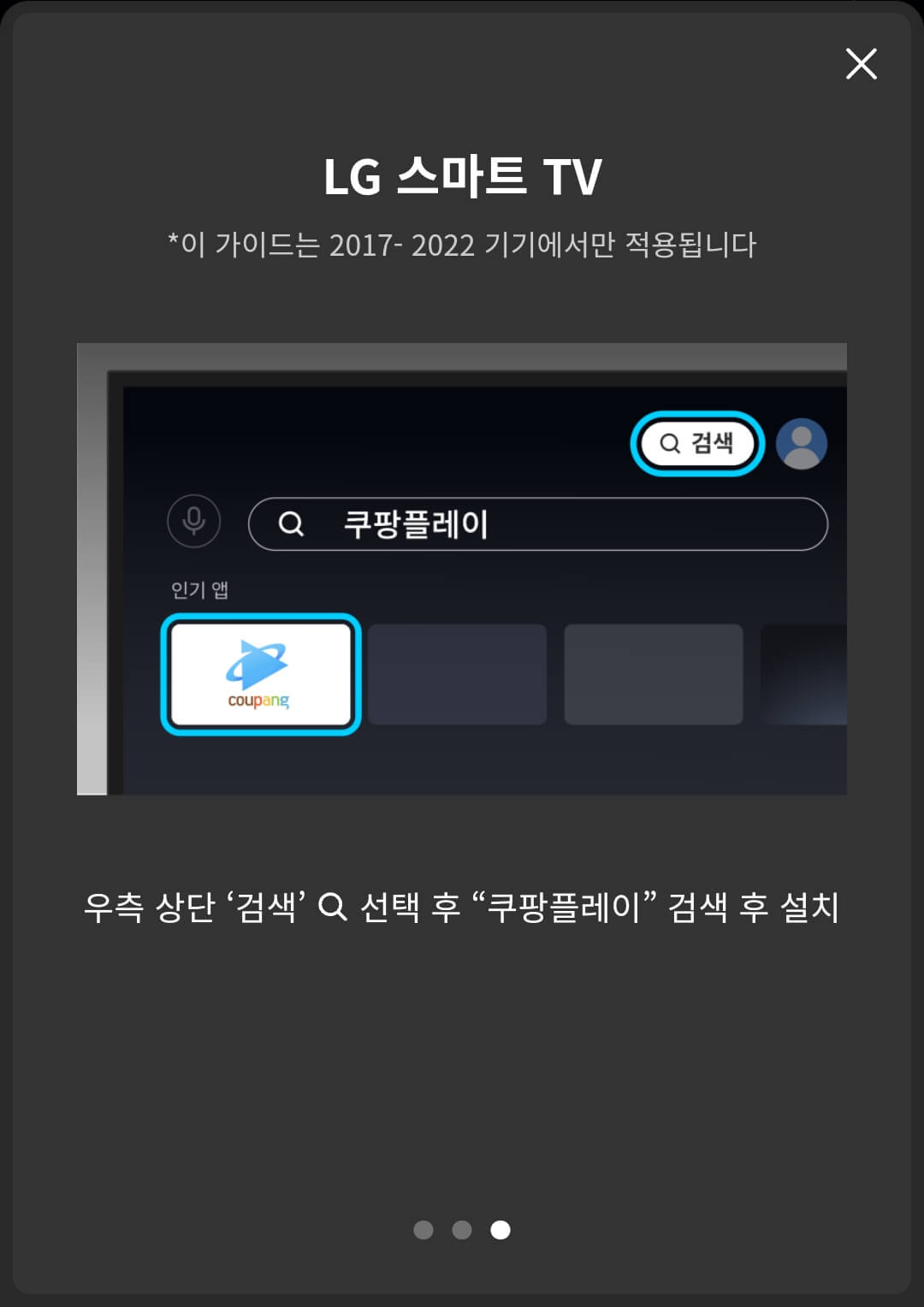
Task: Select the microphone voice search icon
Action: (x=192, y=521)
